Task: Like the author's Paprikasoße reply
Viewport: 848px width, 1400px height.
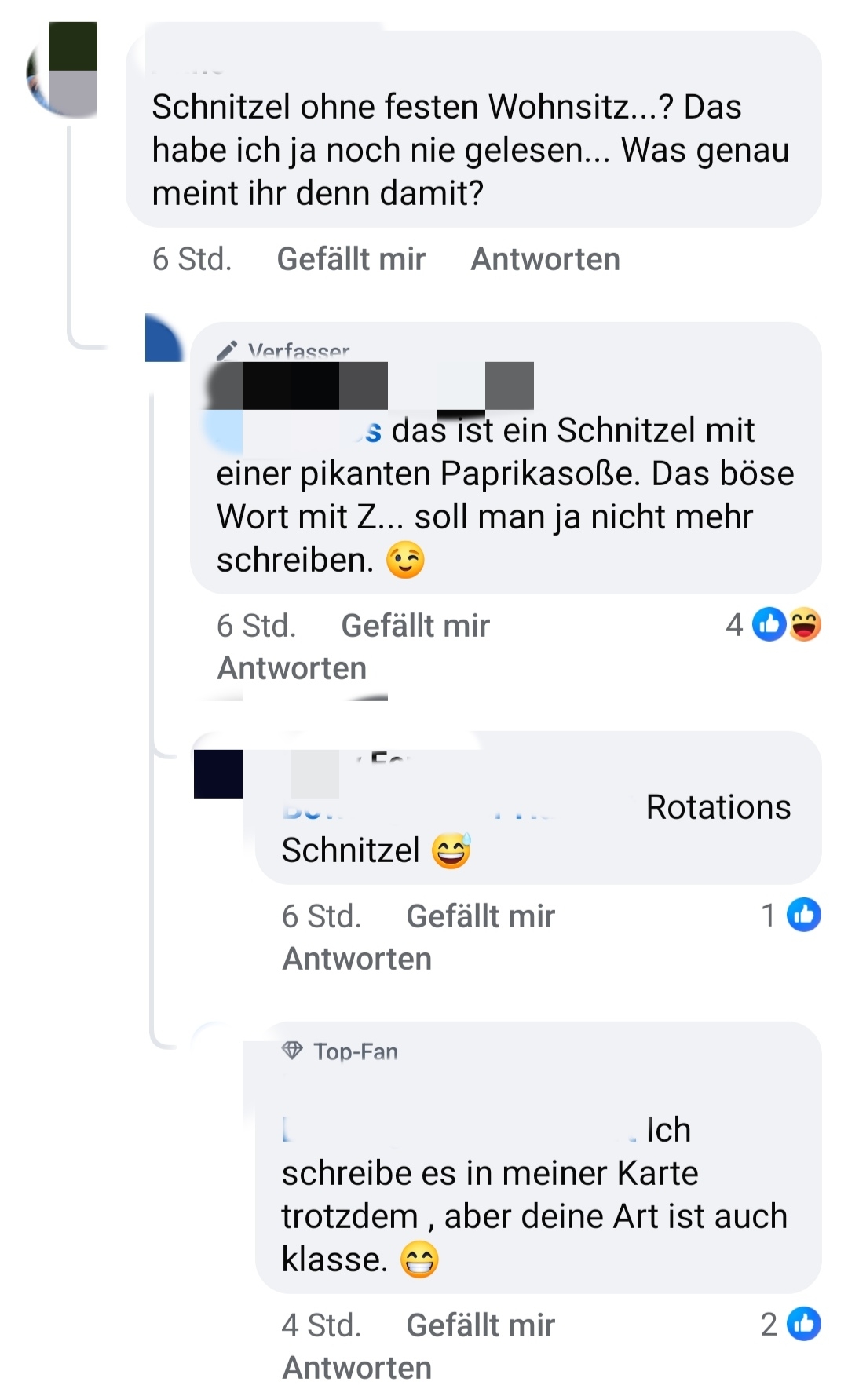Action: coord(415,626)
